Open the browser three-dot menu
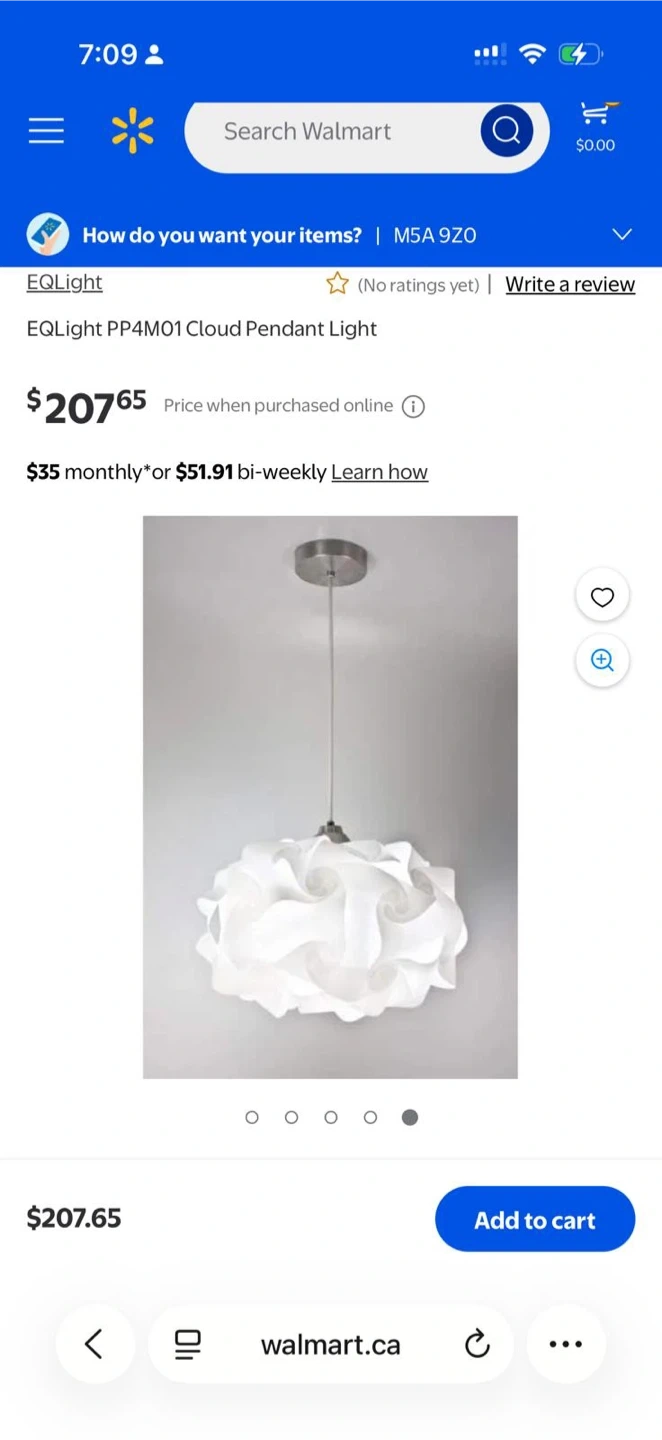 point(566,1344)
